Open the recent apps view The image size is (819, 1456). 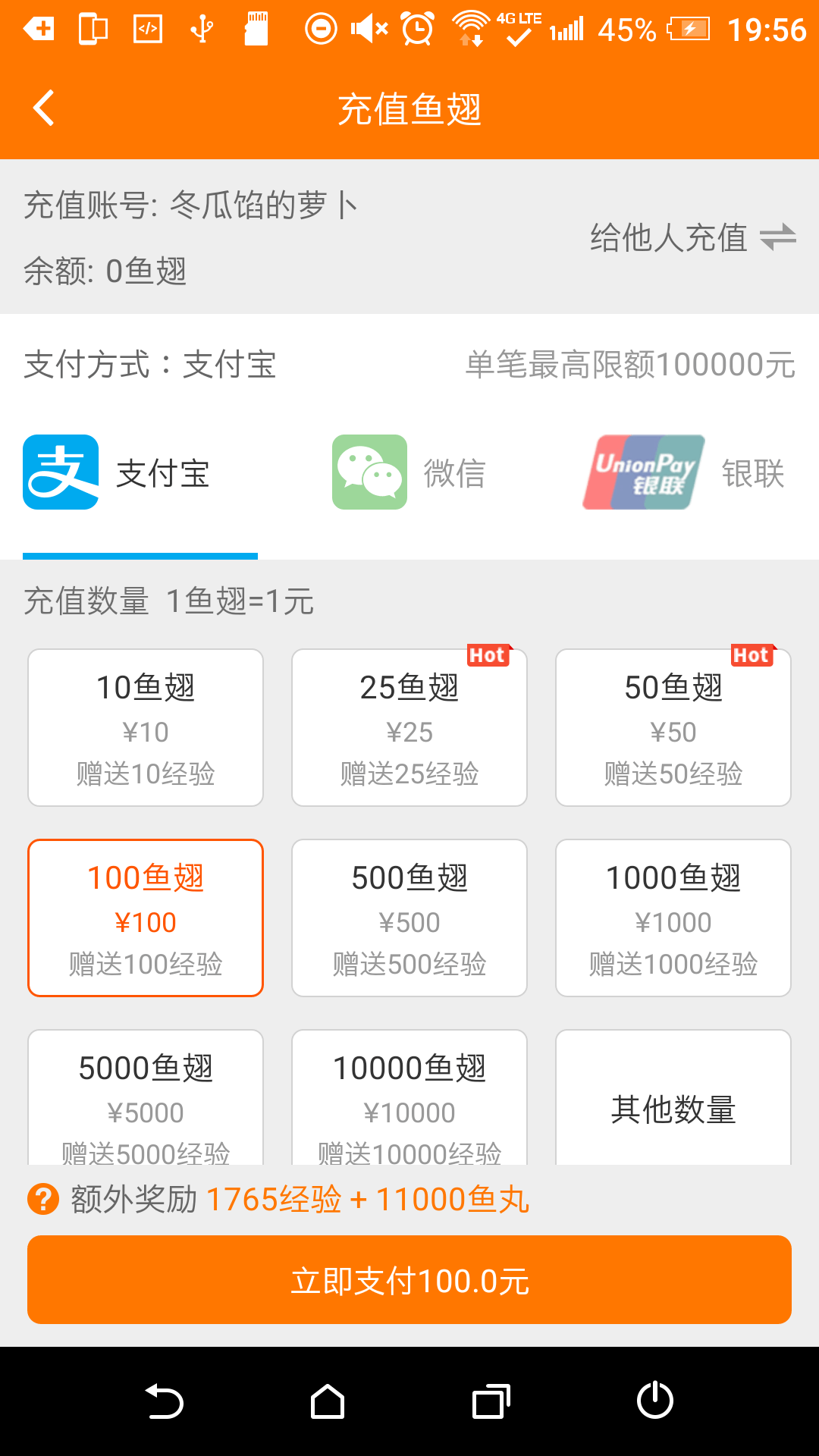tap(491, 1401)
